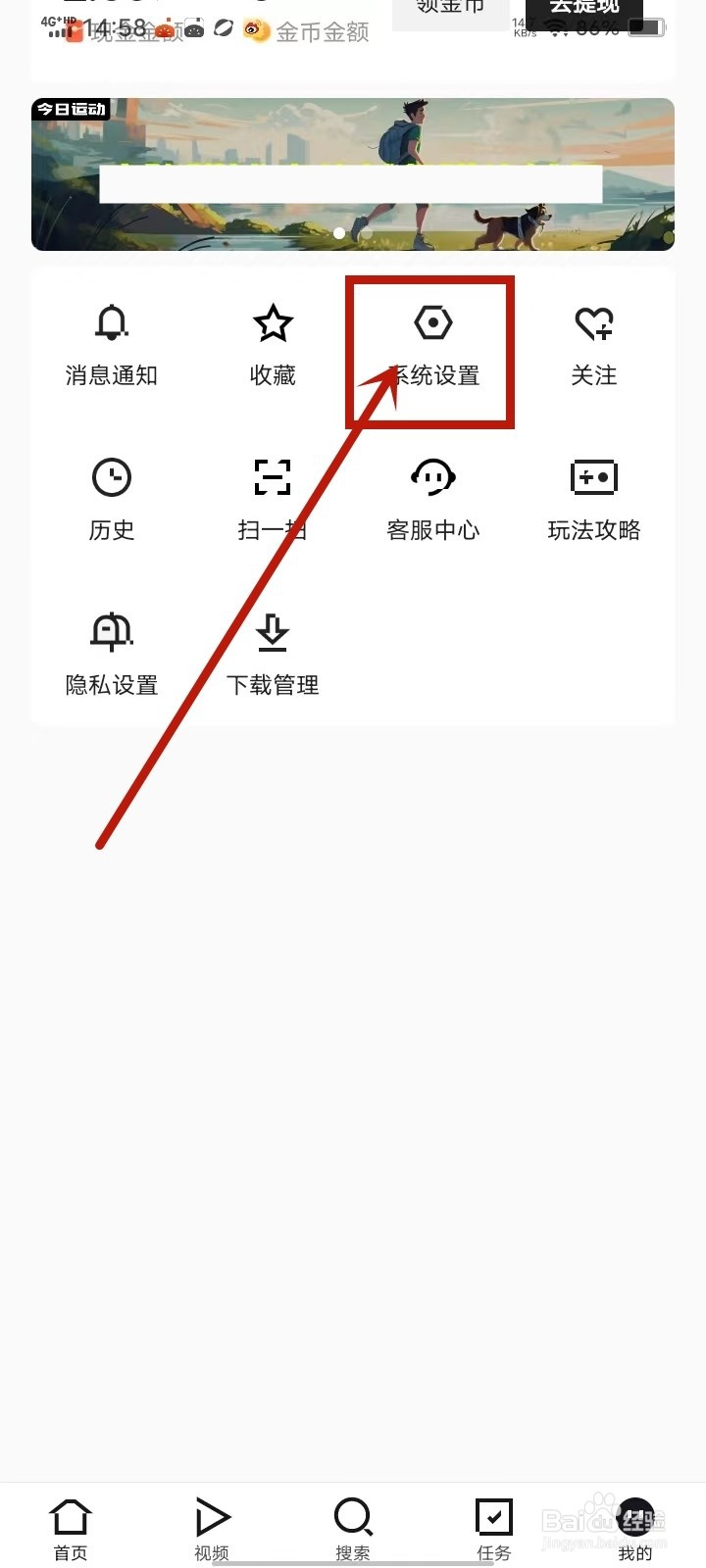This screenshot has height=1568, width=706.
Task: Launch 扫一扫 QR scanner
Action: [272, 500]
